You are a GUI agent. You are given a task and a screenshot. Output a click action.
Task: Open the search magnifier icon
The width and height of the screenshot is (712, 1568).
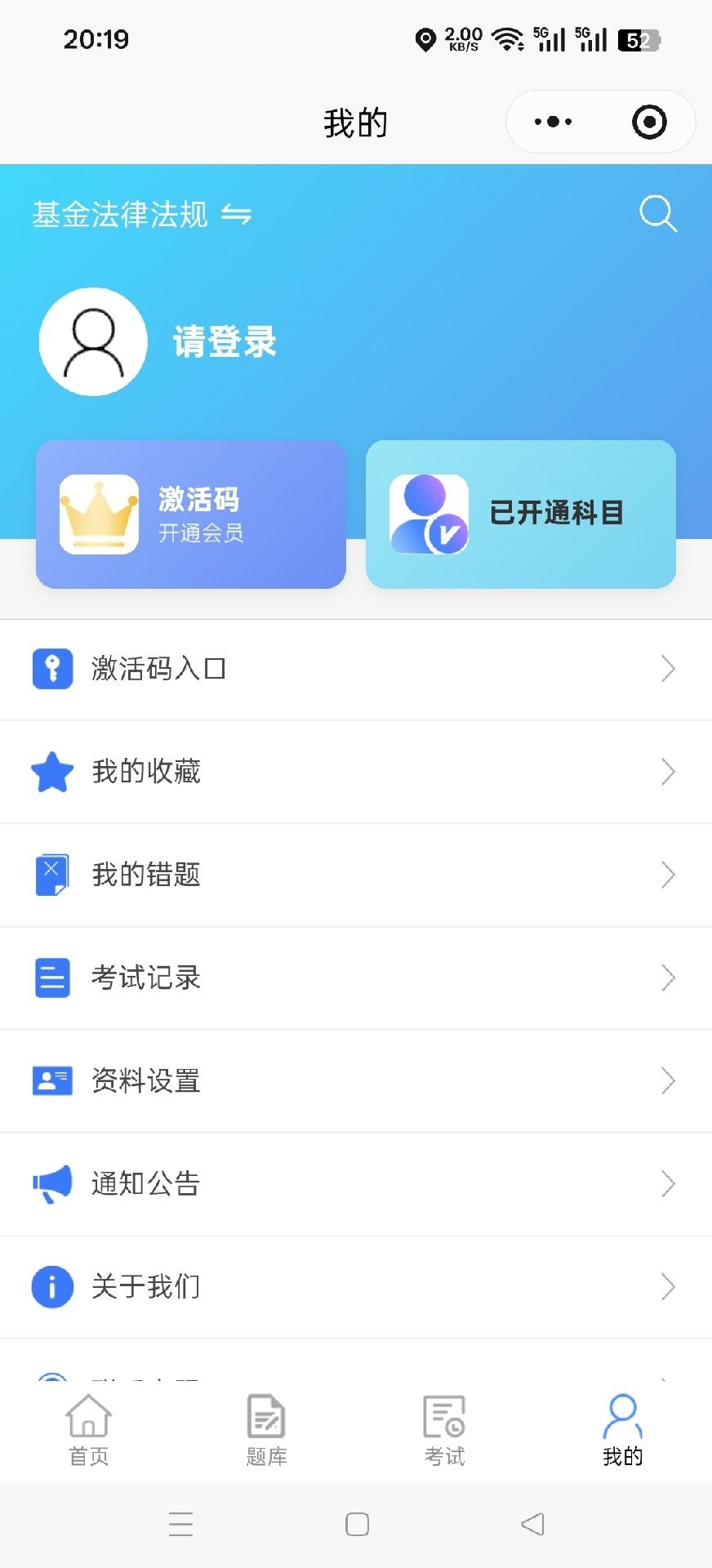(657, 214)
